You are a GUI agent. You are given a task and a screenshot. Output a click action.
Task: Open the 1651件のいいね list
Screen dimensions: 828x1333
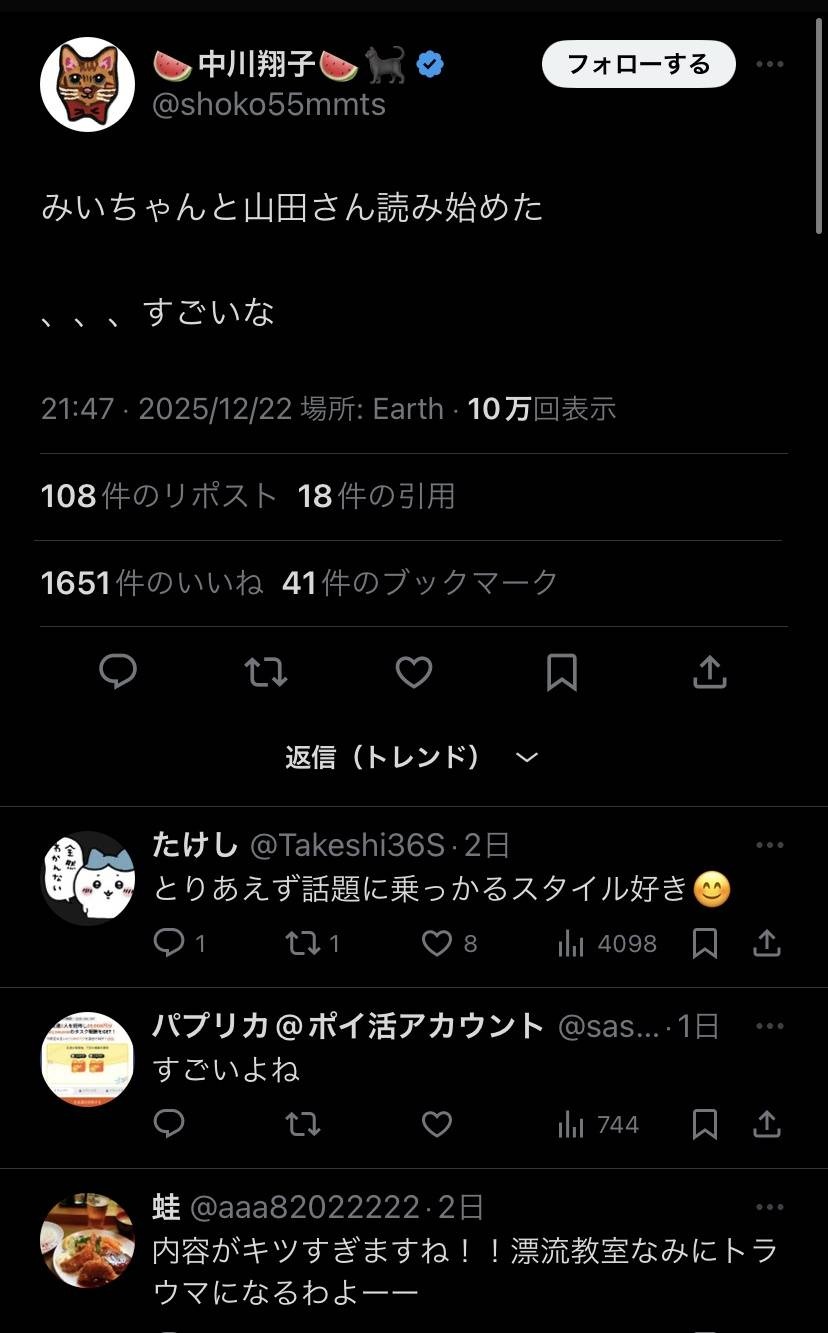click(152, 583)
